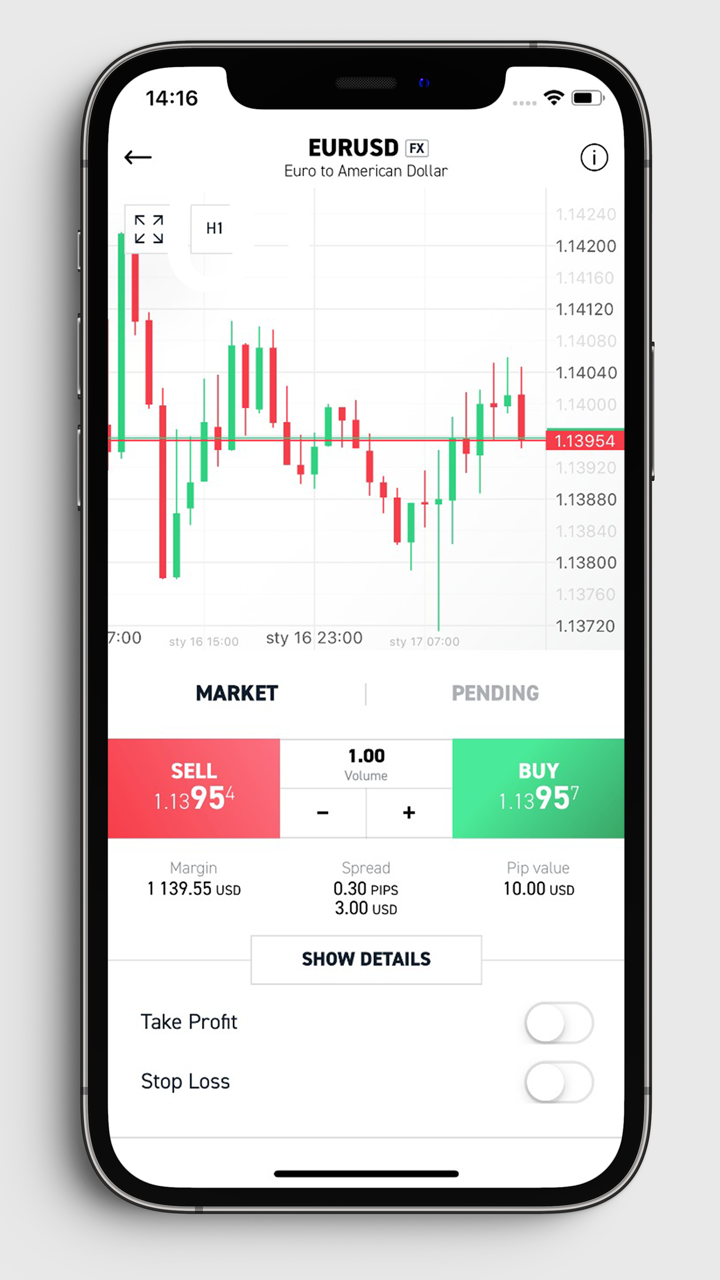Screen dimensions: 720x1280
Task: Expand the chart to fullscreen
Action: pyautogui.click(x=149, y=229)
